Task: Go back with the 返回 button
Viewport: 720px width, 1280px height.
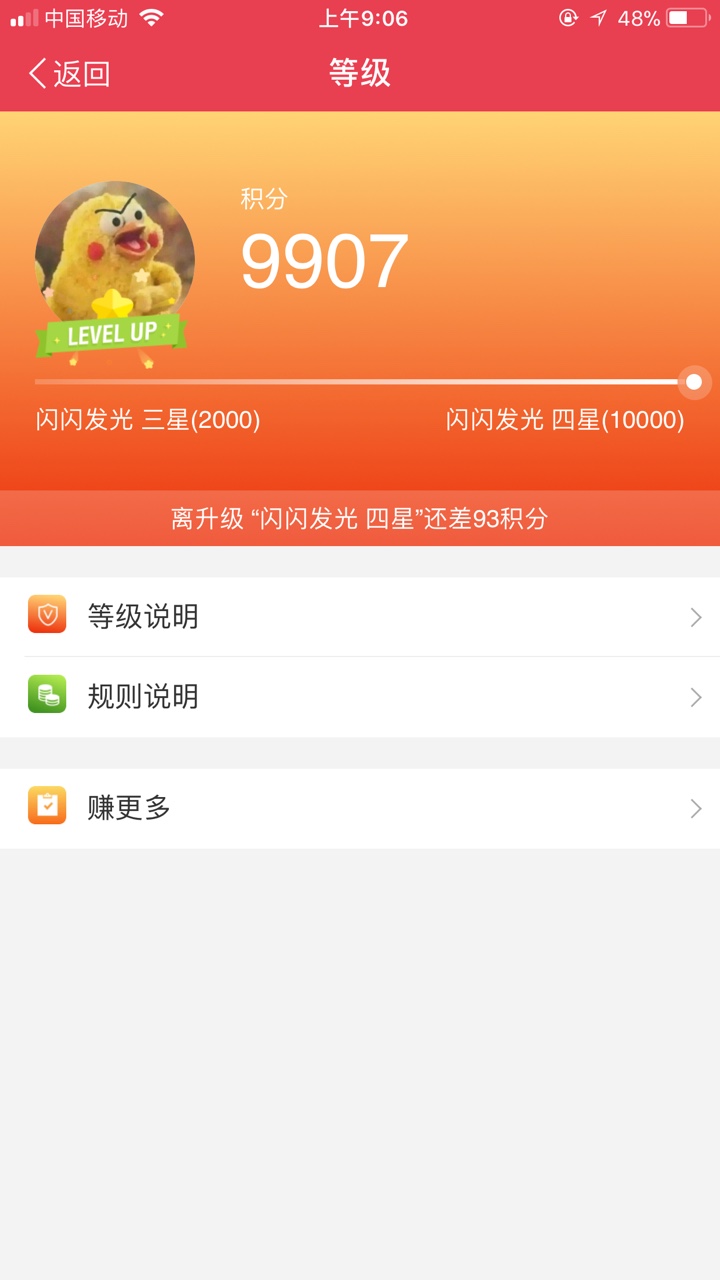Action: pyautogui.click(x=69, y=74)
